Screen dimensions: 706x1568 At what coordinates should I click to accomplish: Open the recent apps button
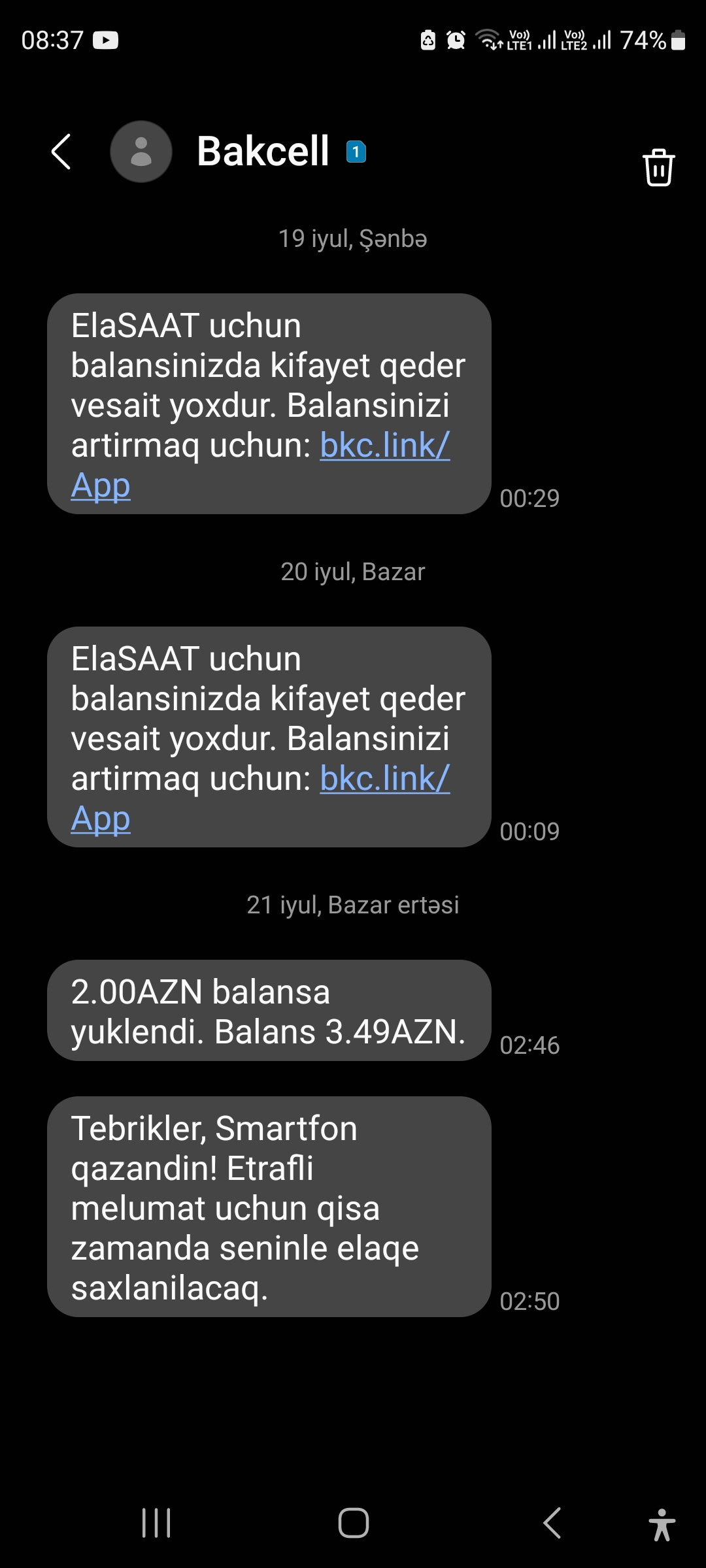coord(156,1523)
